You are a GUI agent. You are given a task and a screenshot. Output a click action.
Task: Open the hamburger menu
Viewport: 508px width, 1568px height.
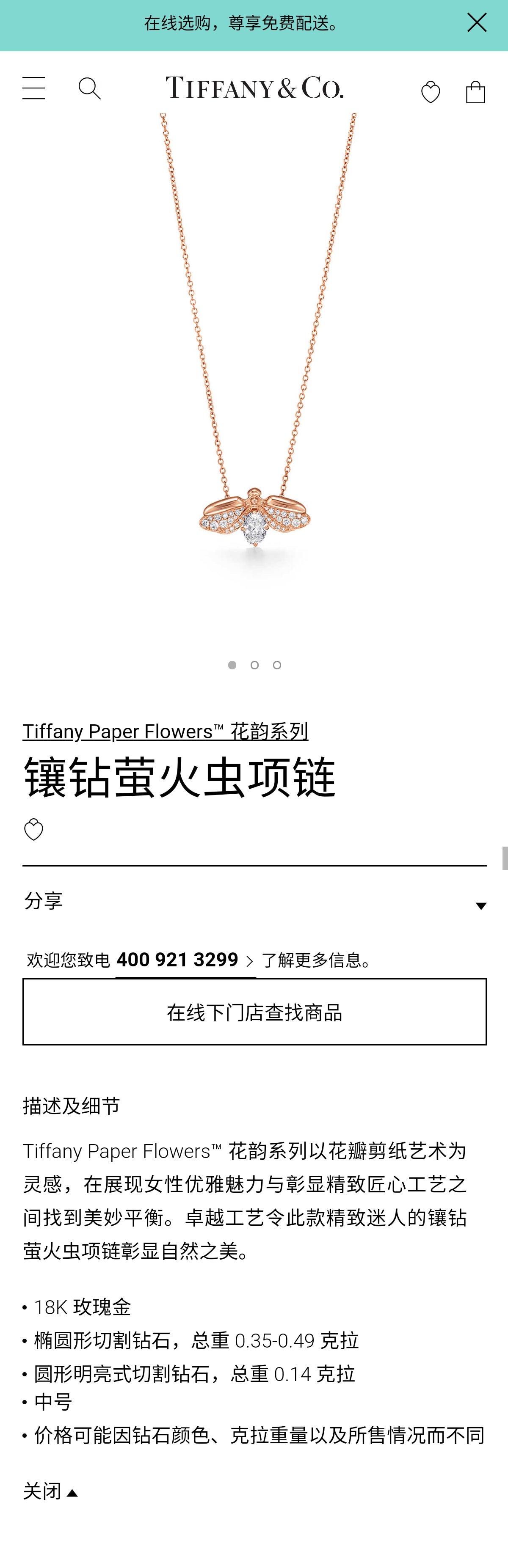(x=33, y=88)
